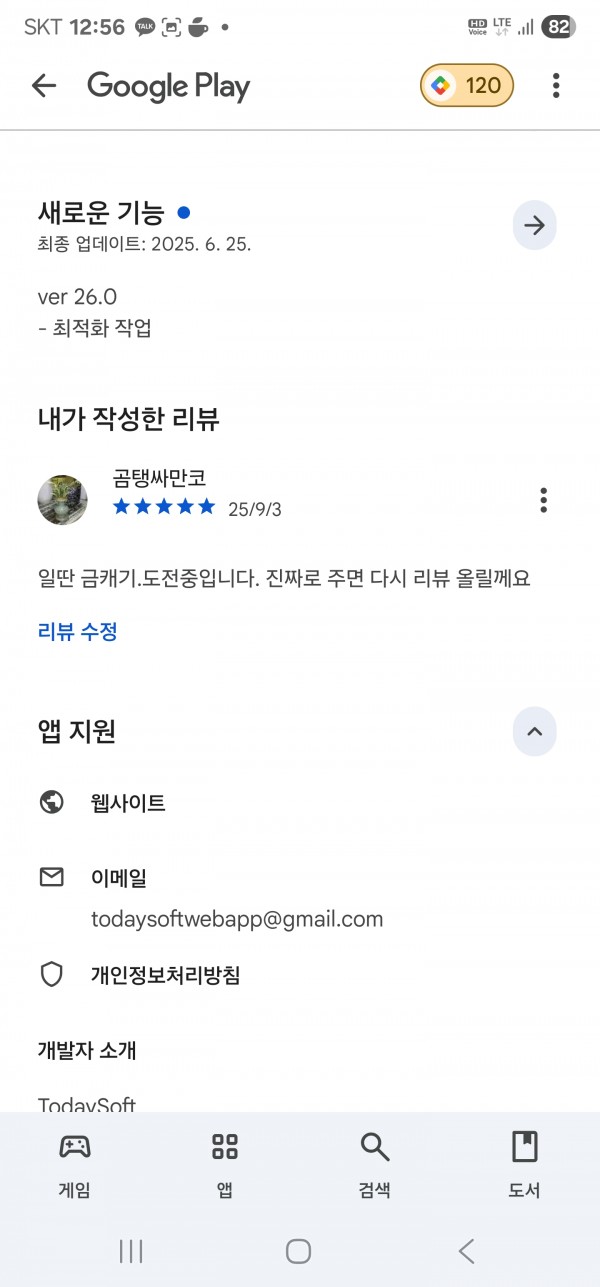The width and height of the screenshot is (600, 1287).
Task: Collapse the 앱 지원 section
Action: 534,732
